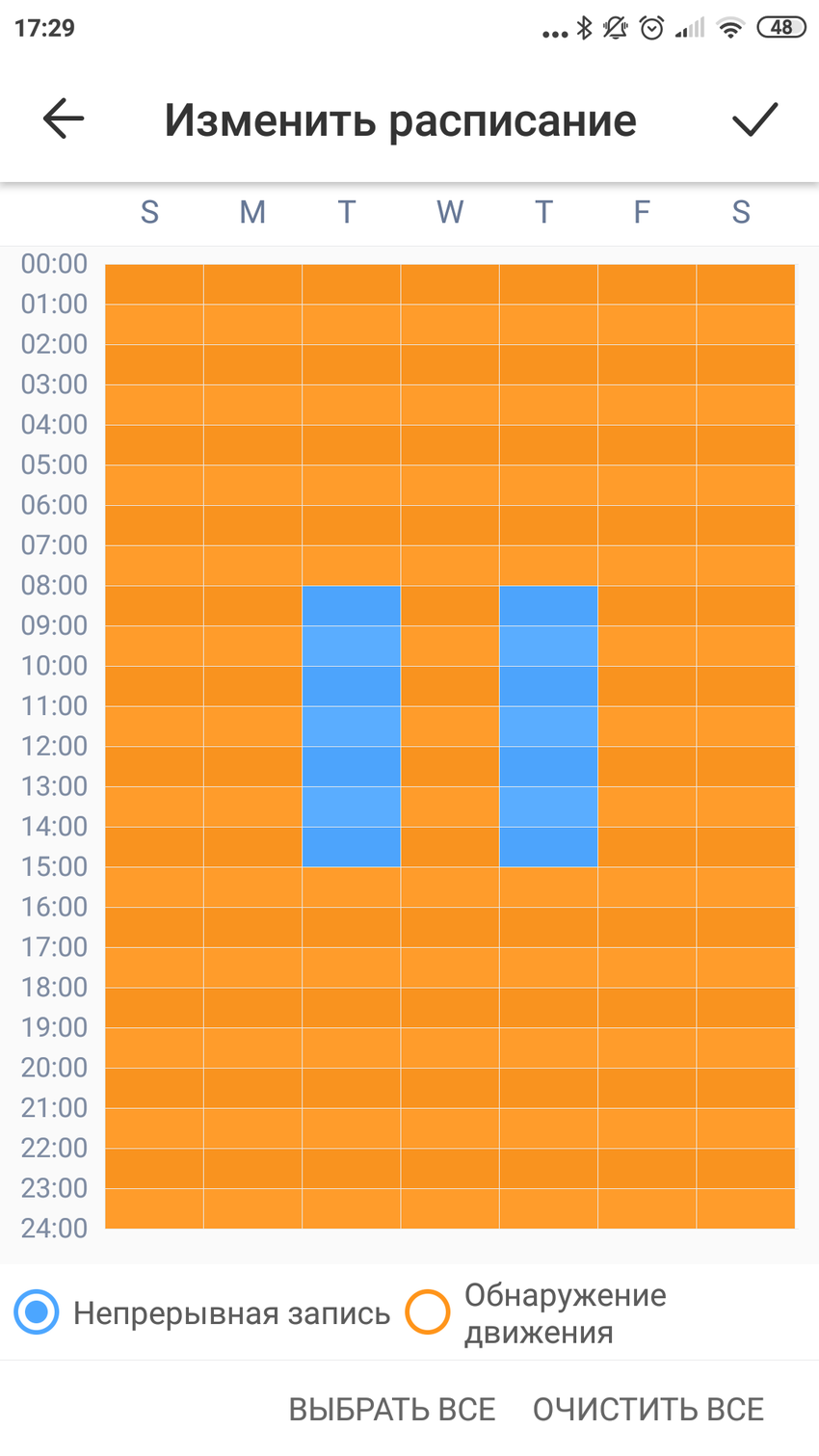This screenshot has height=1456, width=819.
Task: Tap ОЧИСТИТЬ ВСЕ to clear schedule
Action: point(647,1409)
